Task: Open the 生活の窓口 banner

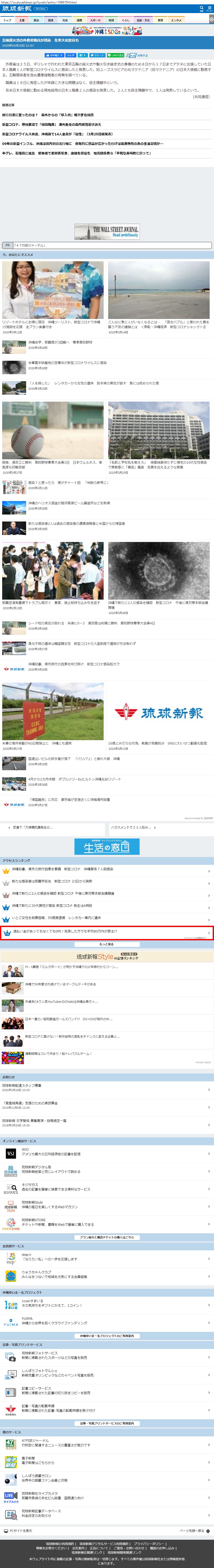Action: tap(107, 846)
